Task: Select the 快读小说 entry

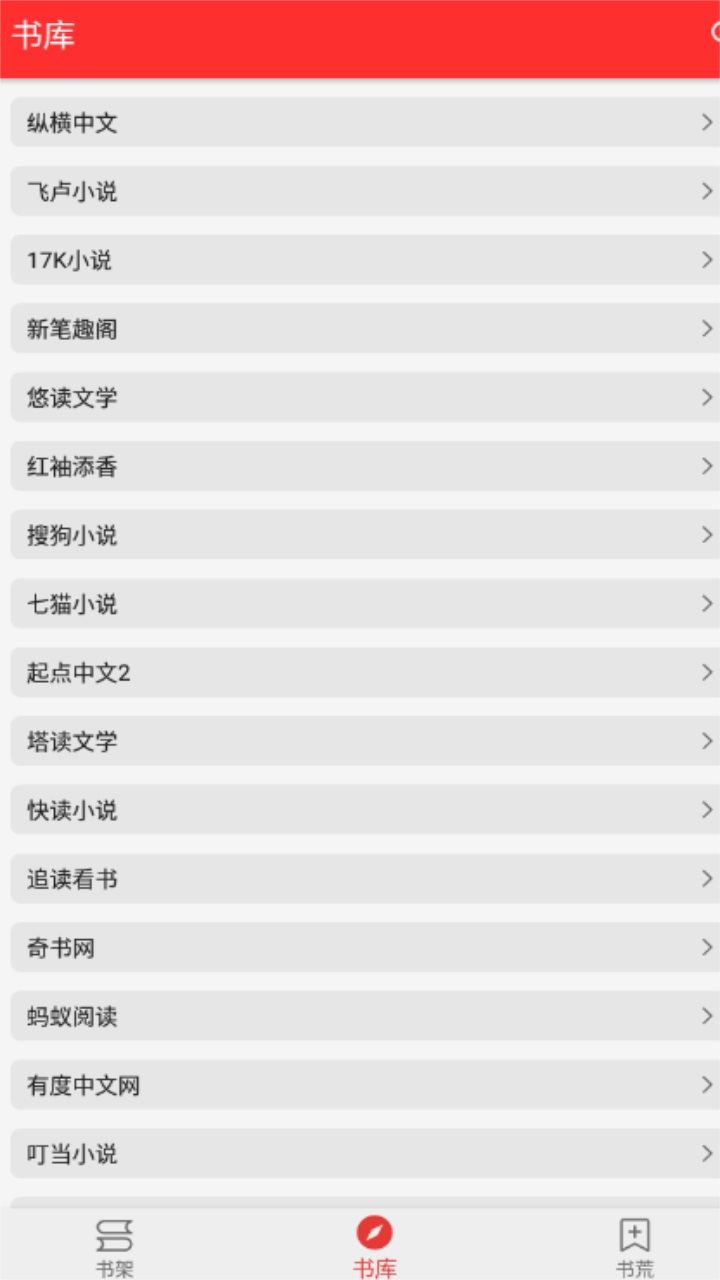Action: click(x=360, y=810)
